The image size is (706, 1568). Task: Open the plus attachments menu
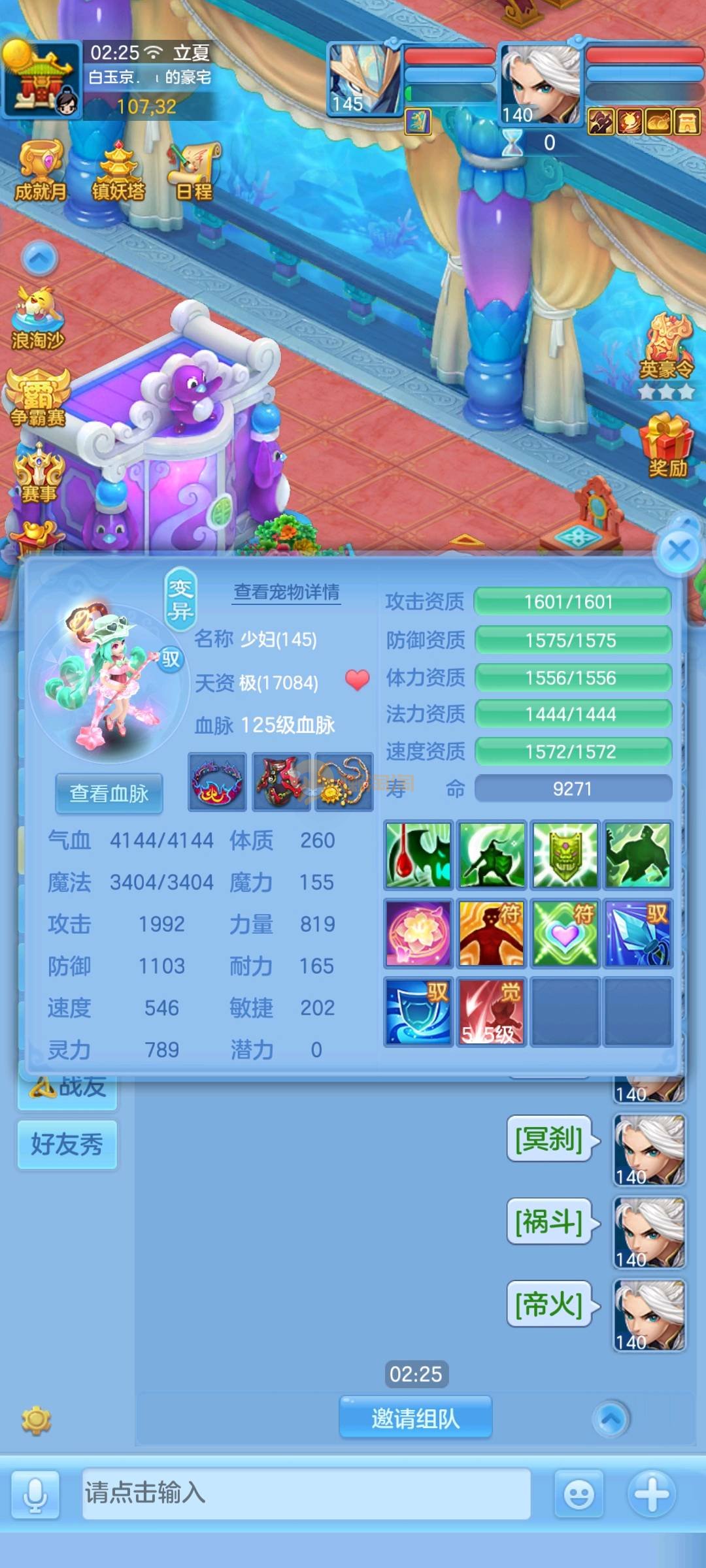[652, 1493]
